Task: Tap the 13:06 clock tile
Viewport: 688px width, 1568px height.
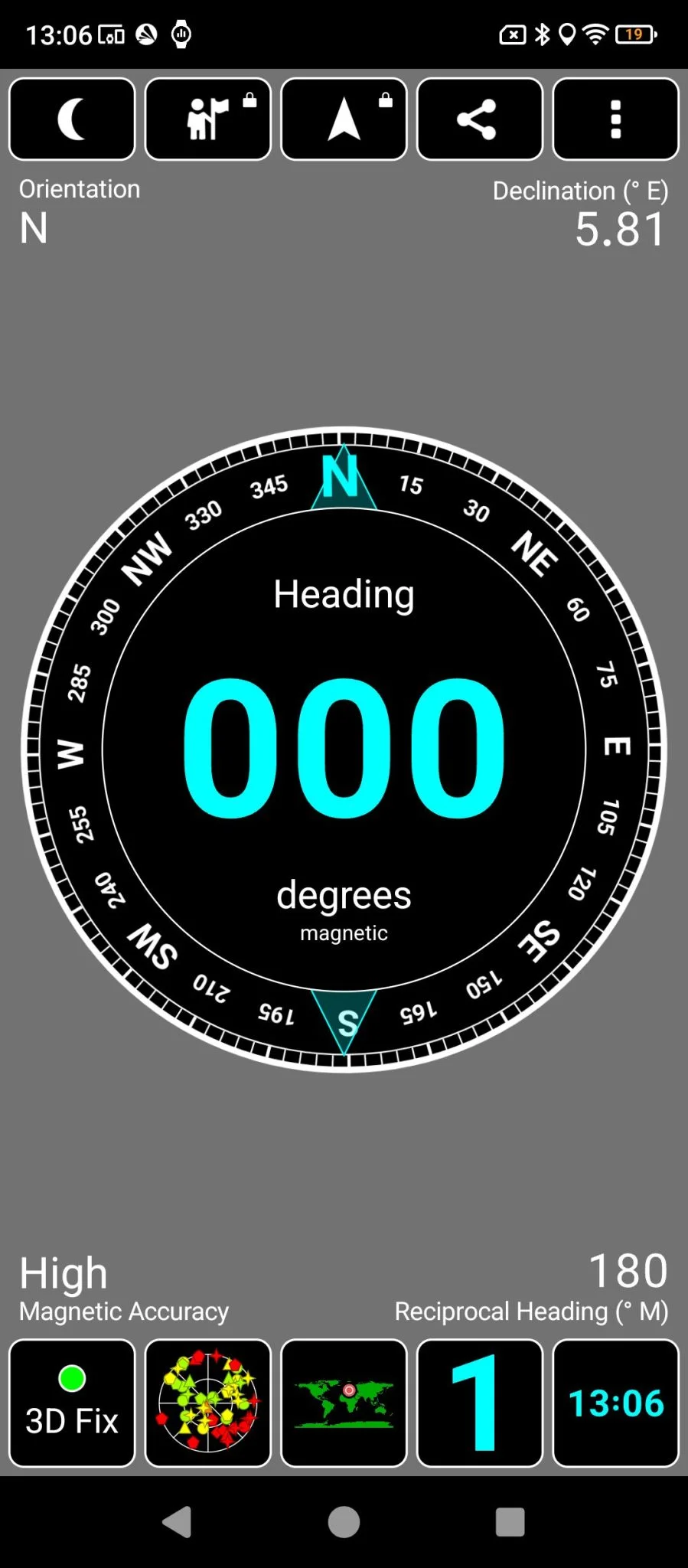Action: tap(615, 1403)
